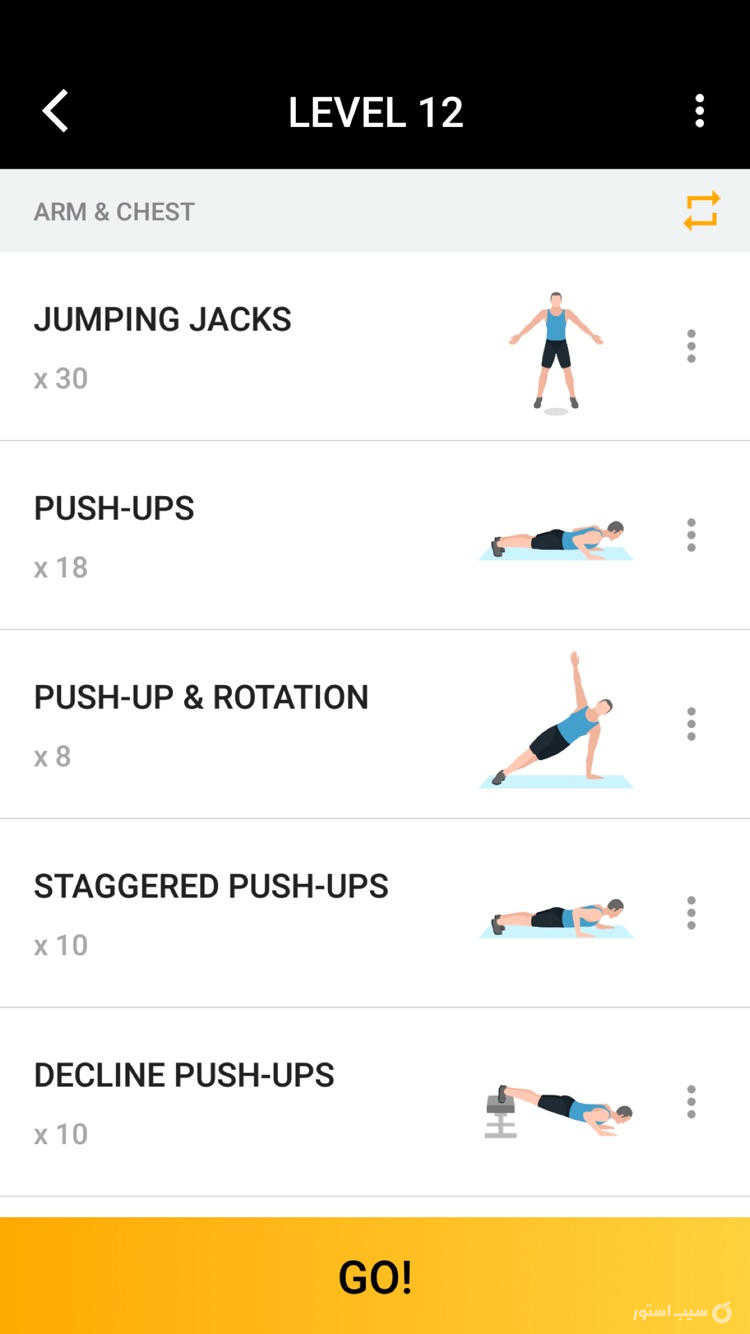Select the LEVEL 12 header title
The width and height of the screenshot is (750, 1334).
[x=376, y=111]
